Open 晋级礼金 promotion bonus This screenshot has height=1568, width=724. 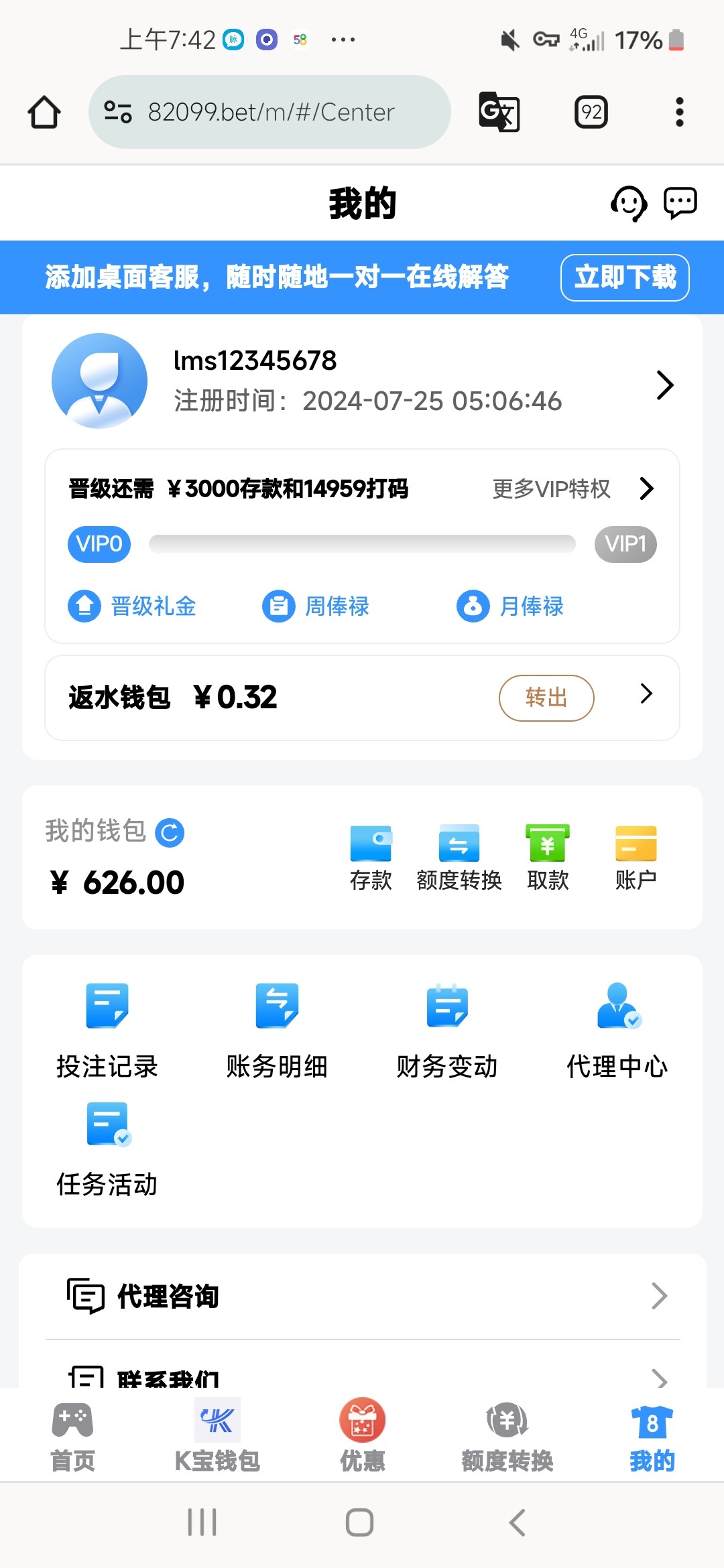tap(132, 606)
